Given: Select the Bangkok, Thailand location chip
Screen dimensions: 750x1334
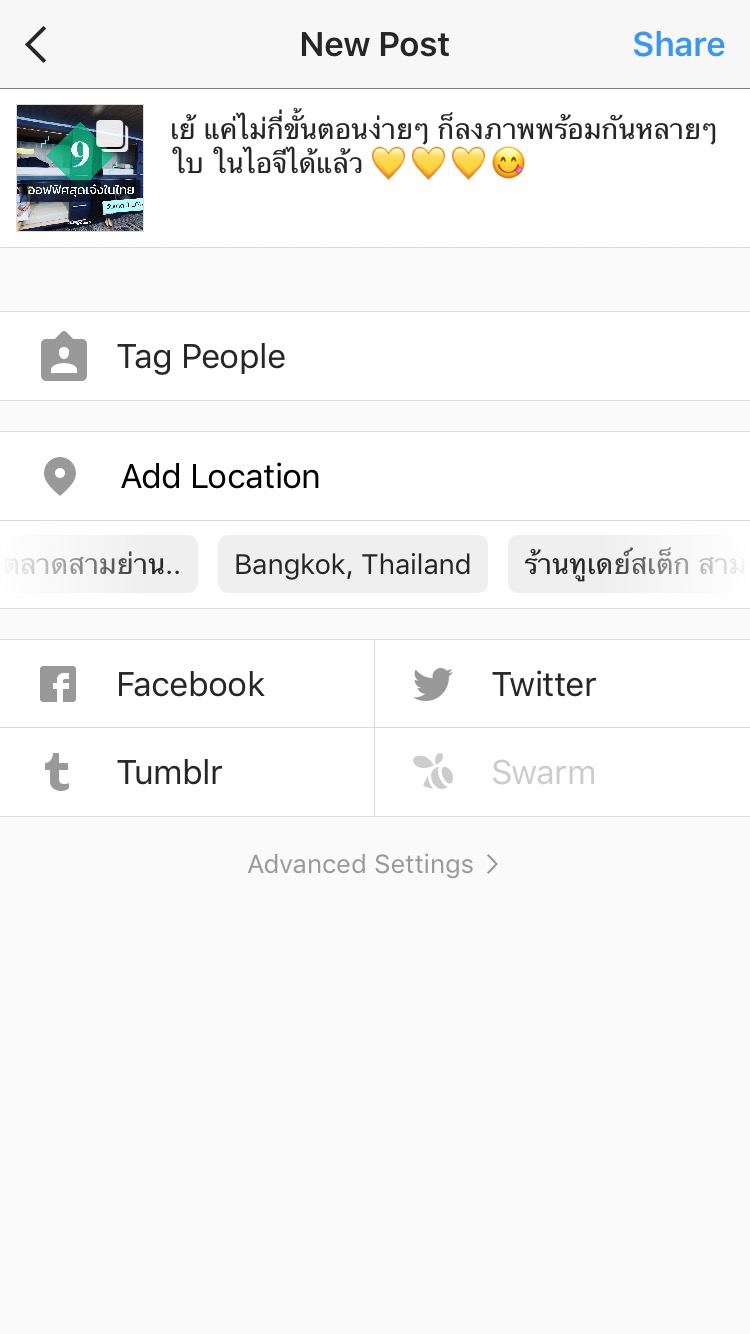Looking at the screenshot, I should (x=352, y=565).
